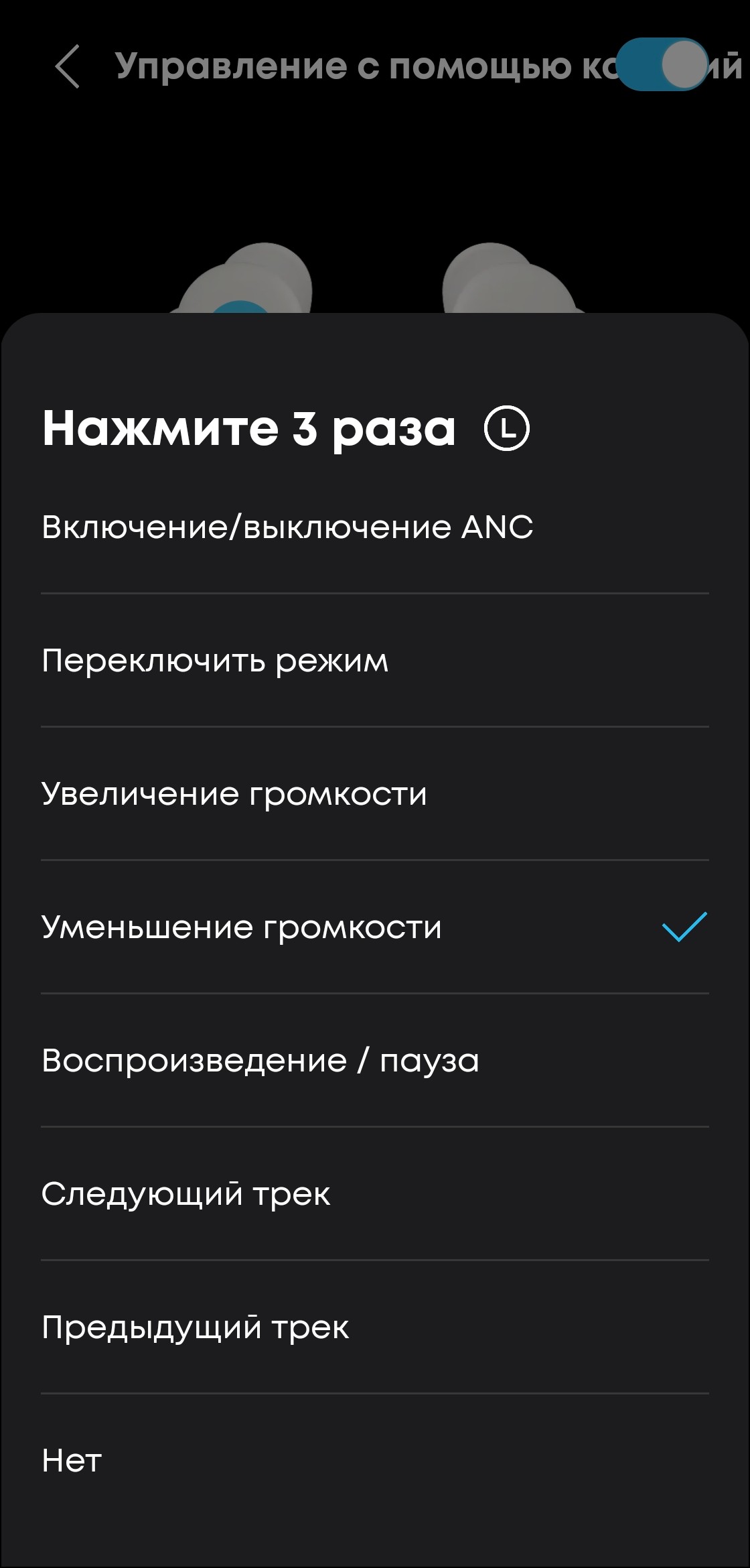
Task: Go back using the top arrow
Action: pos(67,66)
